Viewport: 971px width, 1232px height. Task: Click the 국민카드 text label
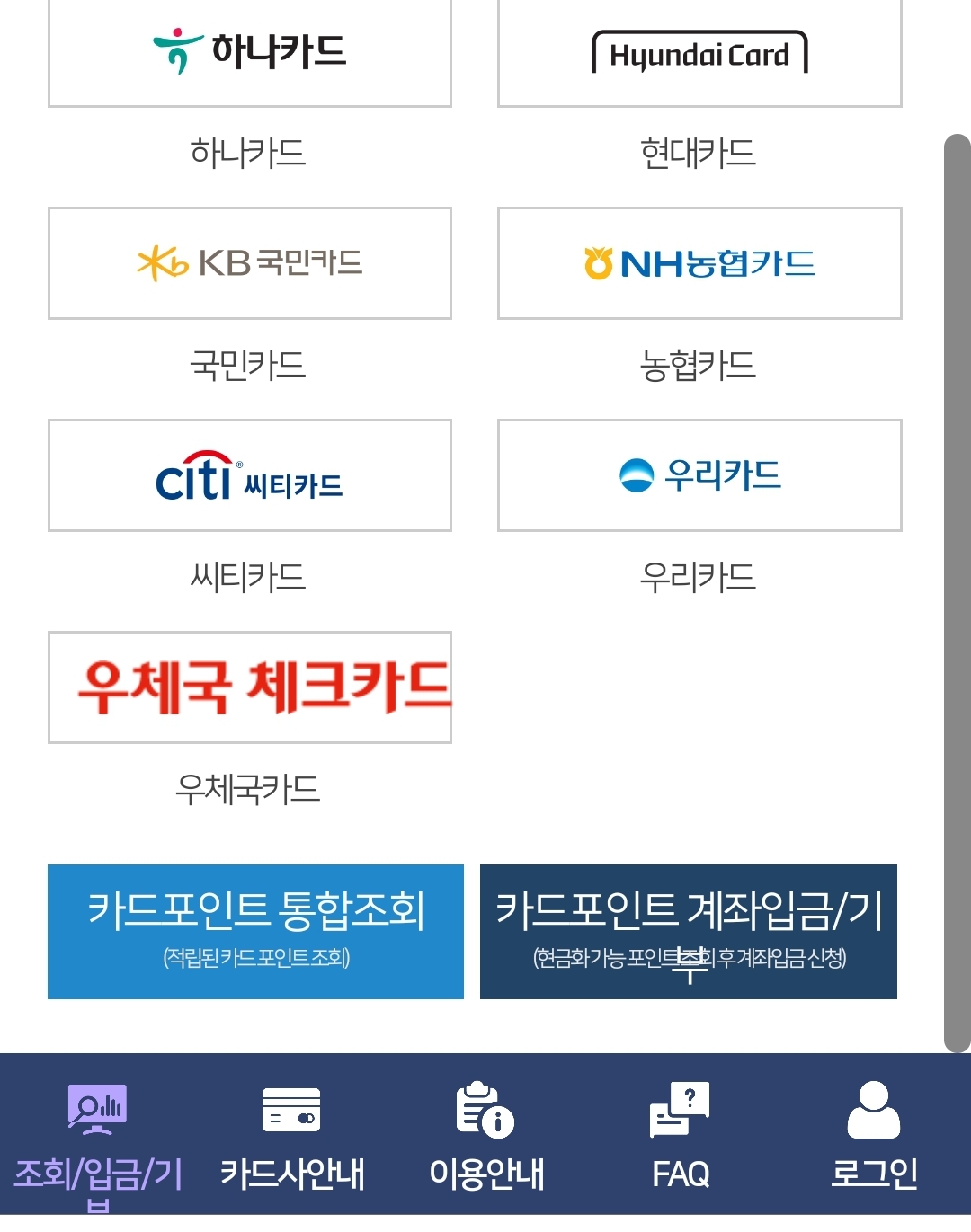249,366
